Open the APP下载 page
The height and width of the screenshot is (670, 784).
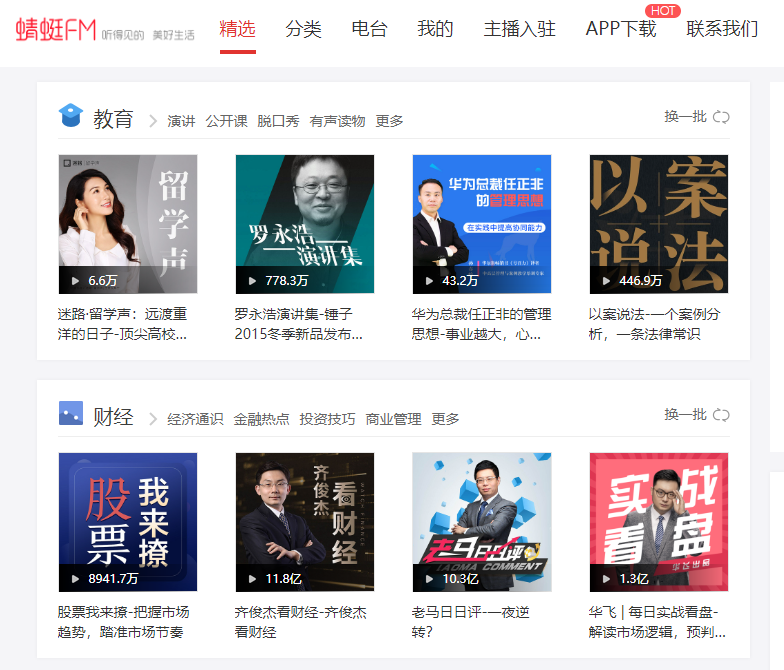[621, 29]
